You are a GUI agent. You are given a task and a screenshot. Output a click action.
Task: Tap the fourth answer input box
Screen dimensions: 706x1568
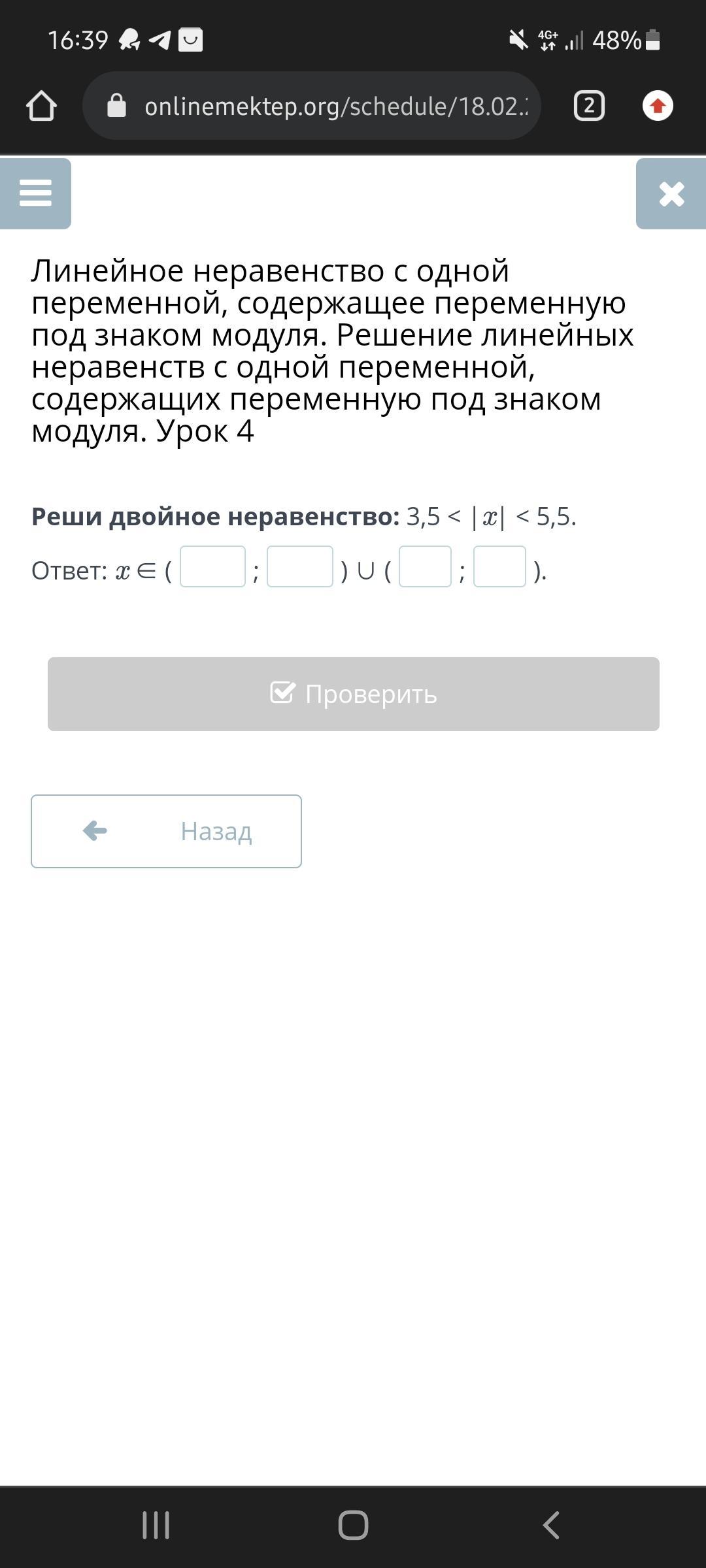(499, 566)
